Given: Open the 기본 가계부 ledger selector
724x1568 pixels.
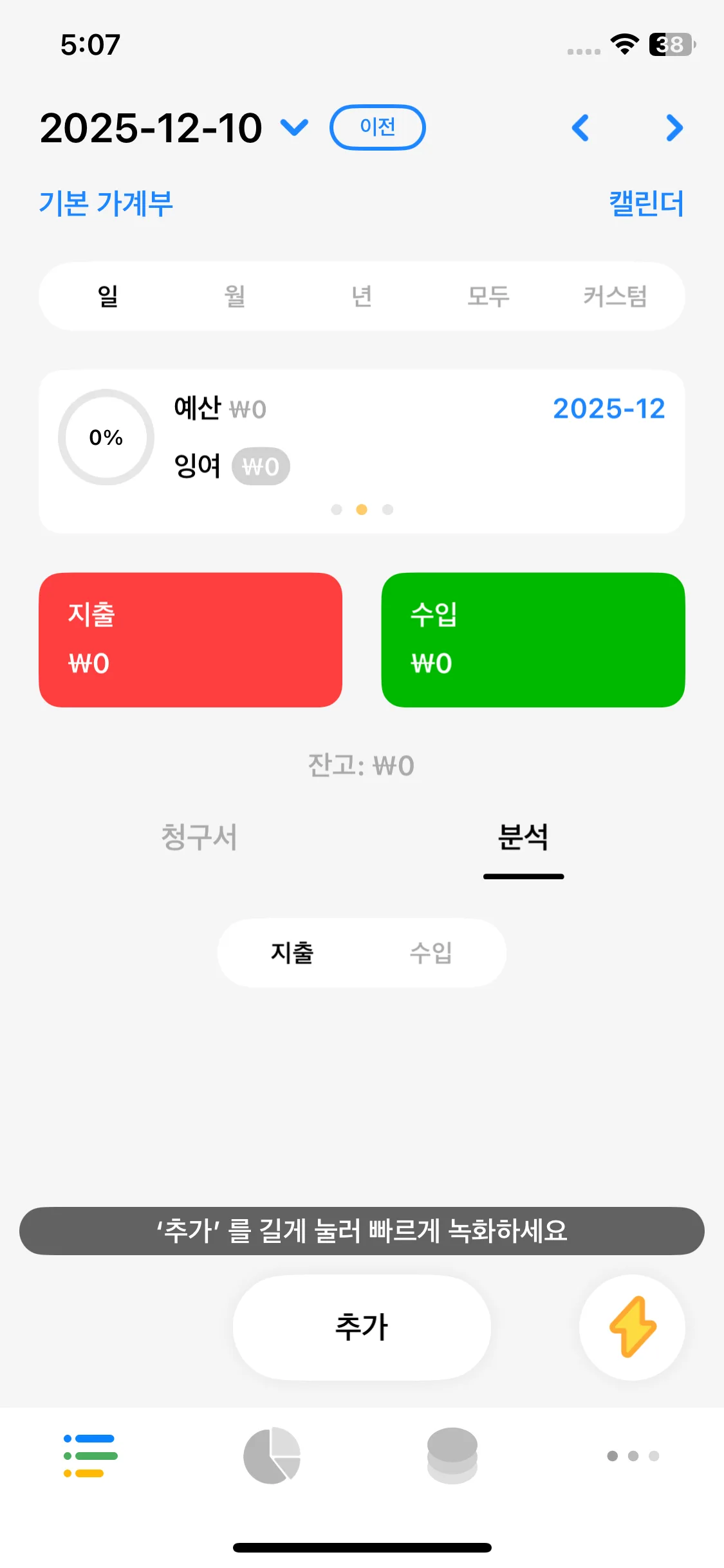Looking at the screenshot, I should pos(106,203).
